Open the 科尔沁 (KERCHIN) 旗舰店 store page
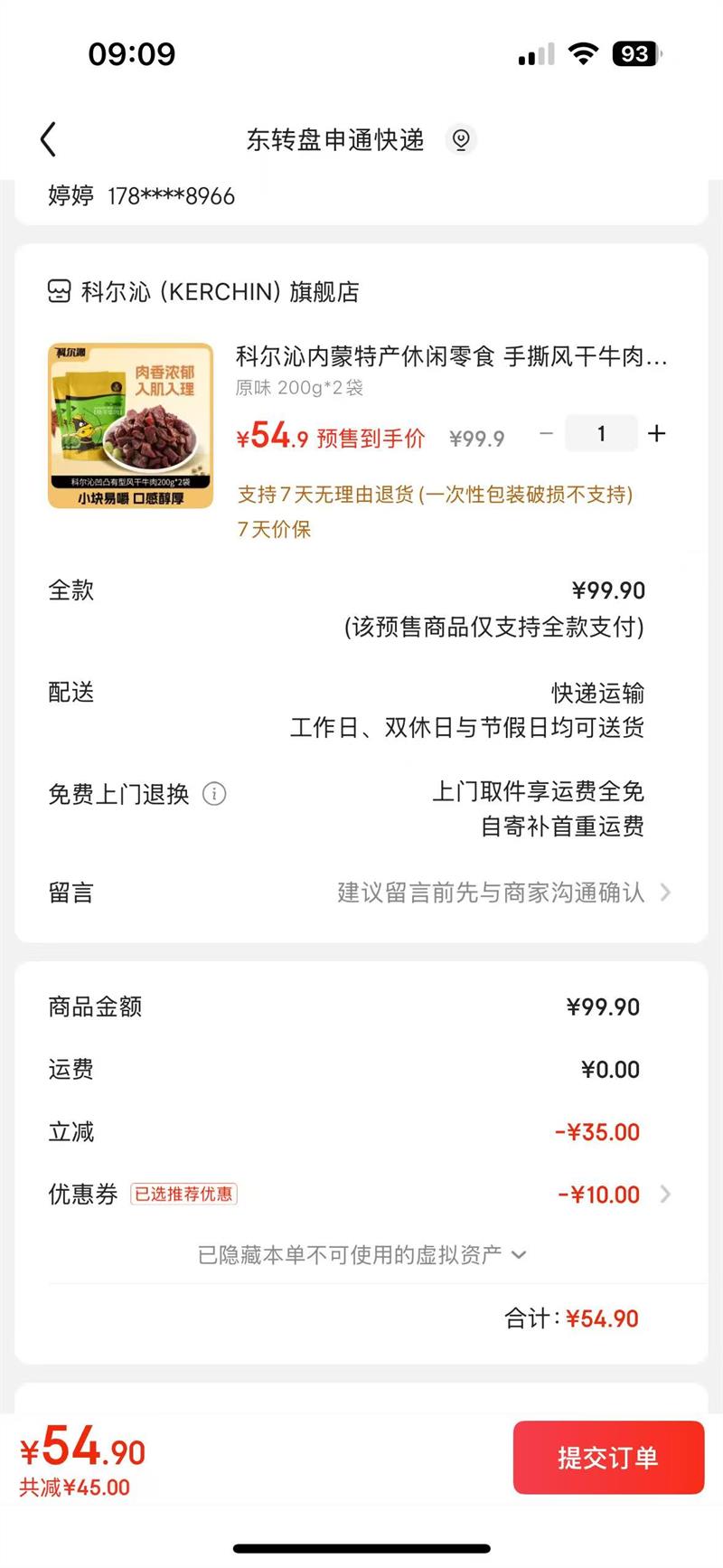 (203, 291)
